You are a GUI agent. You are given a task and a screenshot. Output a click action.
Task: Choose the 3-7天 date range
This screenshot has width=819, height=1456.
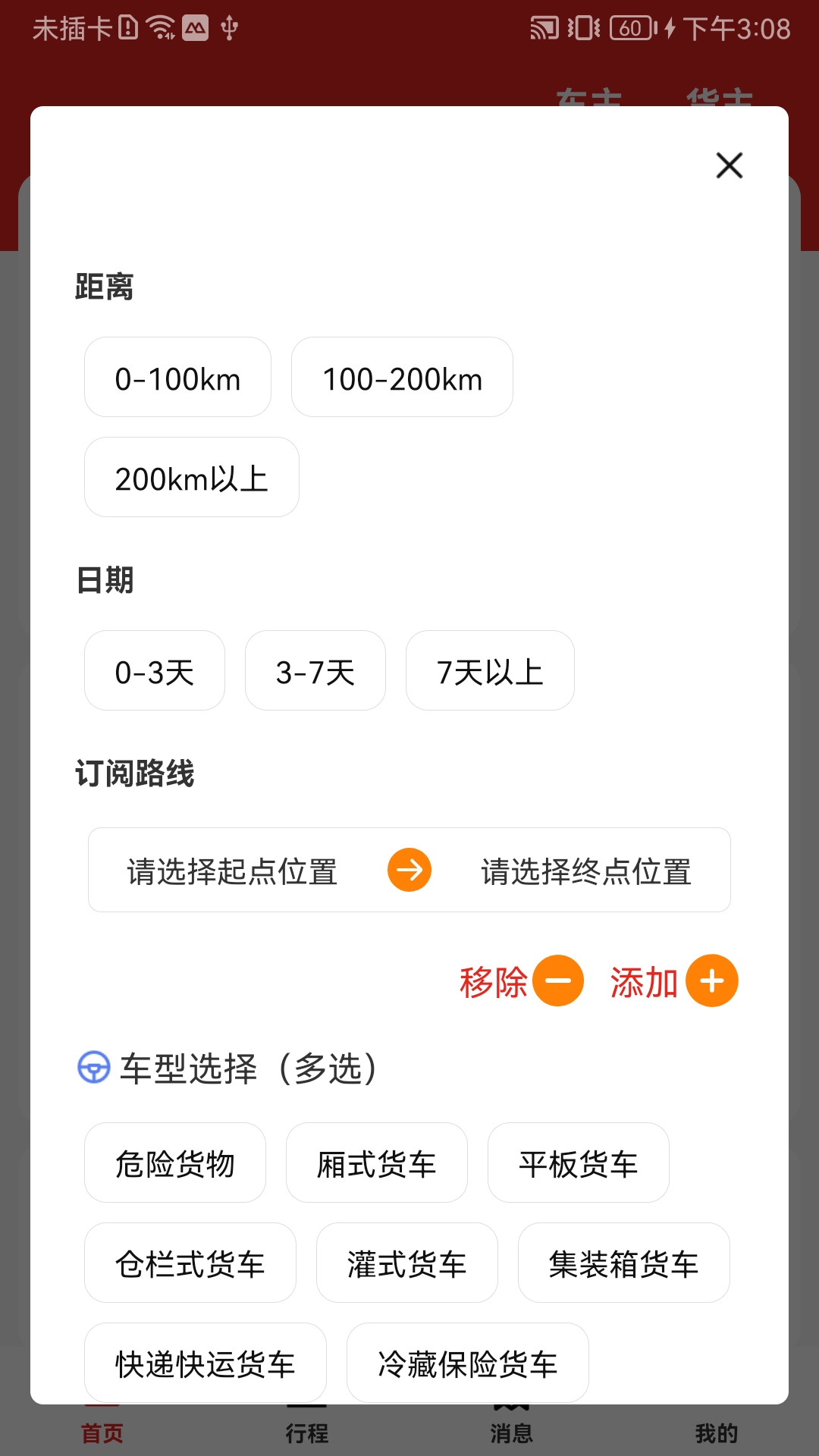315,671
